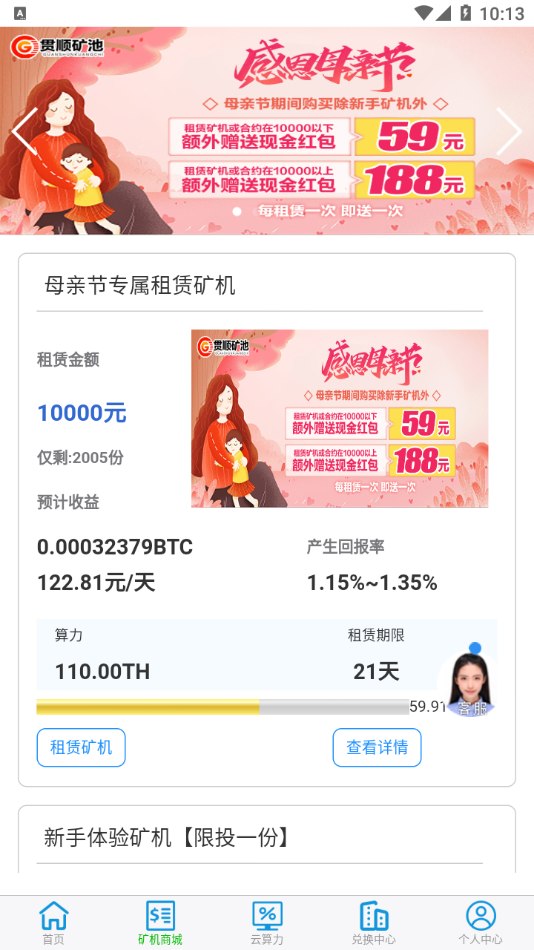Switch to 个人中心 tab

[481, 922]
